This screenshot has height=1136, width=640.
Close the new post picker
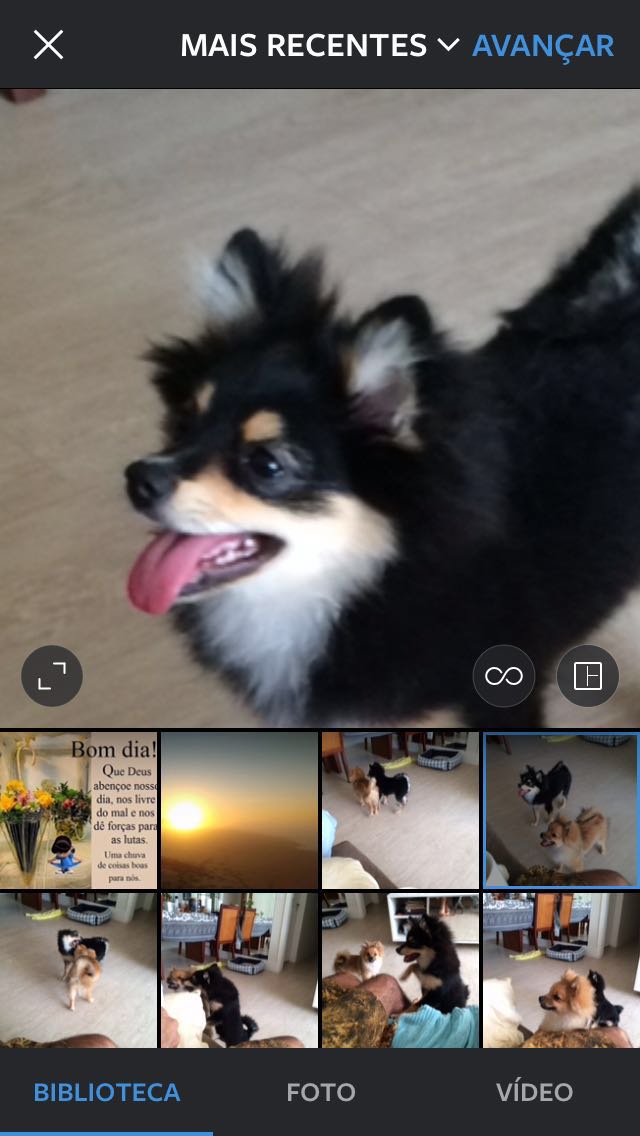[49, 45]
